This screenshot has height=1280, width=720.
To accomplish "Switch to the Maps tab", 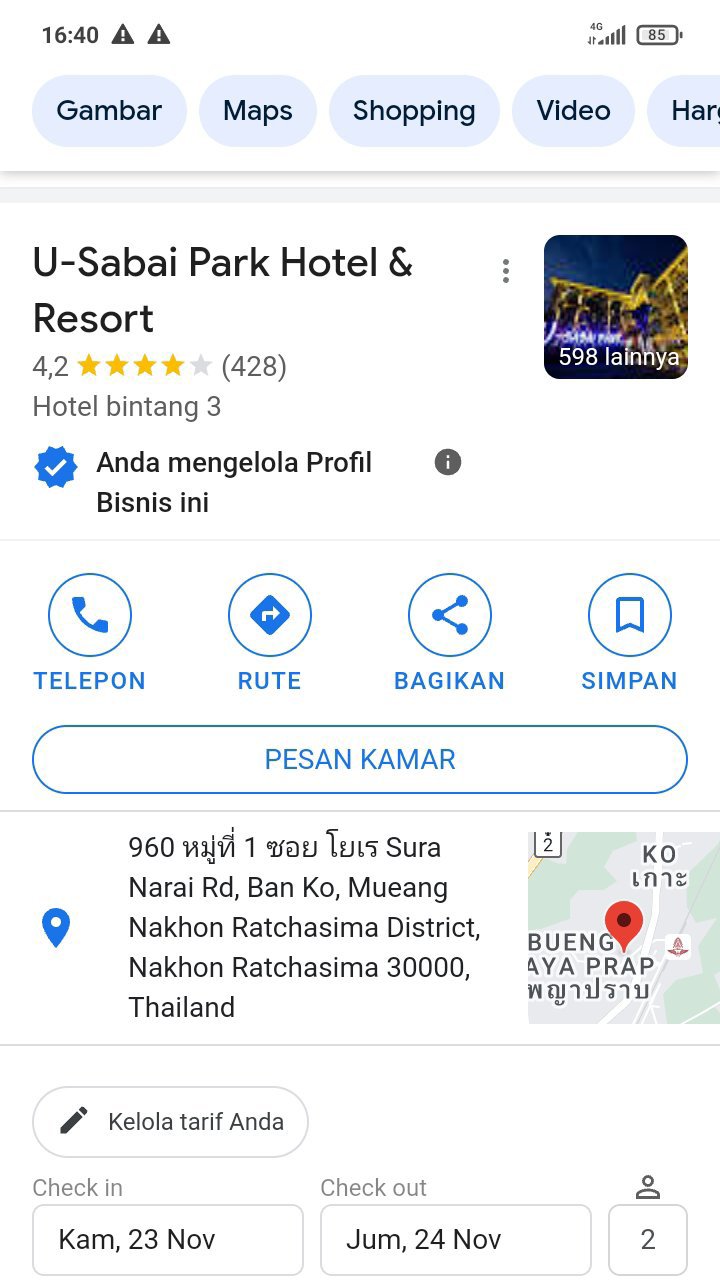I will pos(258,111).
